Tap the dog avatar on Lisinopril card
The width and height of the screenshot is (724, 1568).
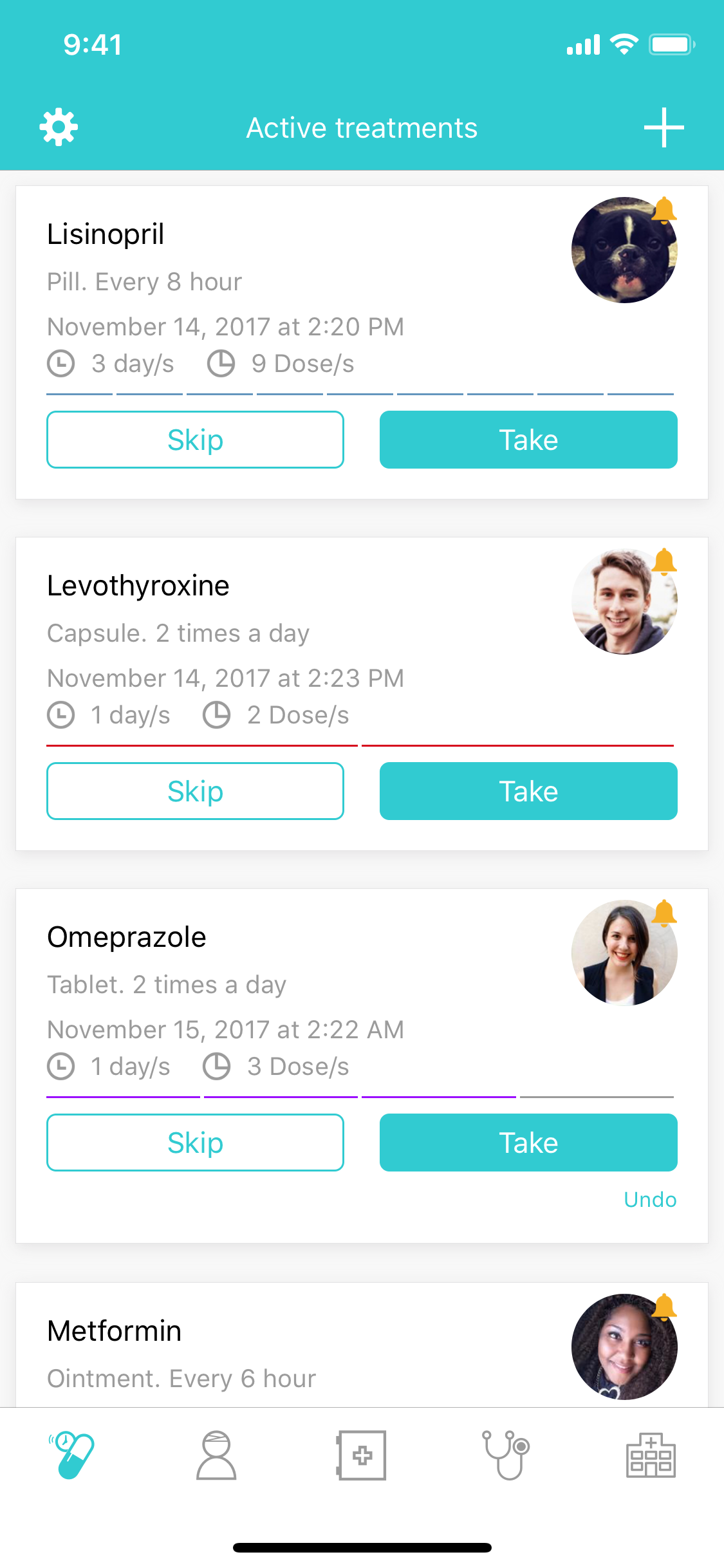click(624, 250)
